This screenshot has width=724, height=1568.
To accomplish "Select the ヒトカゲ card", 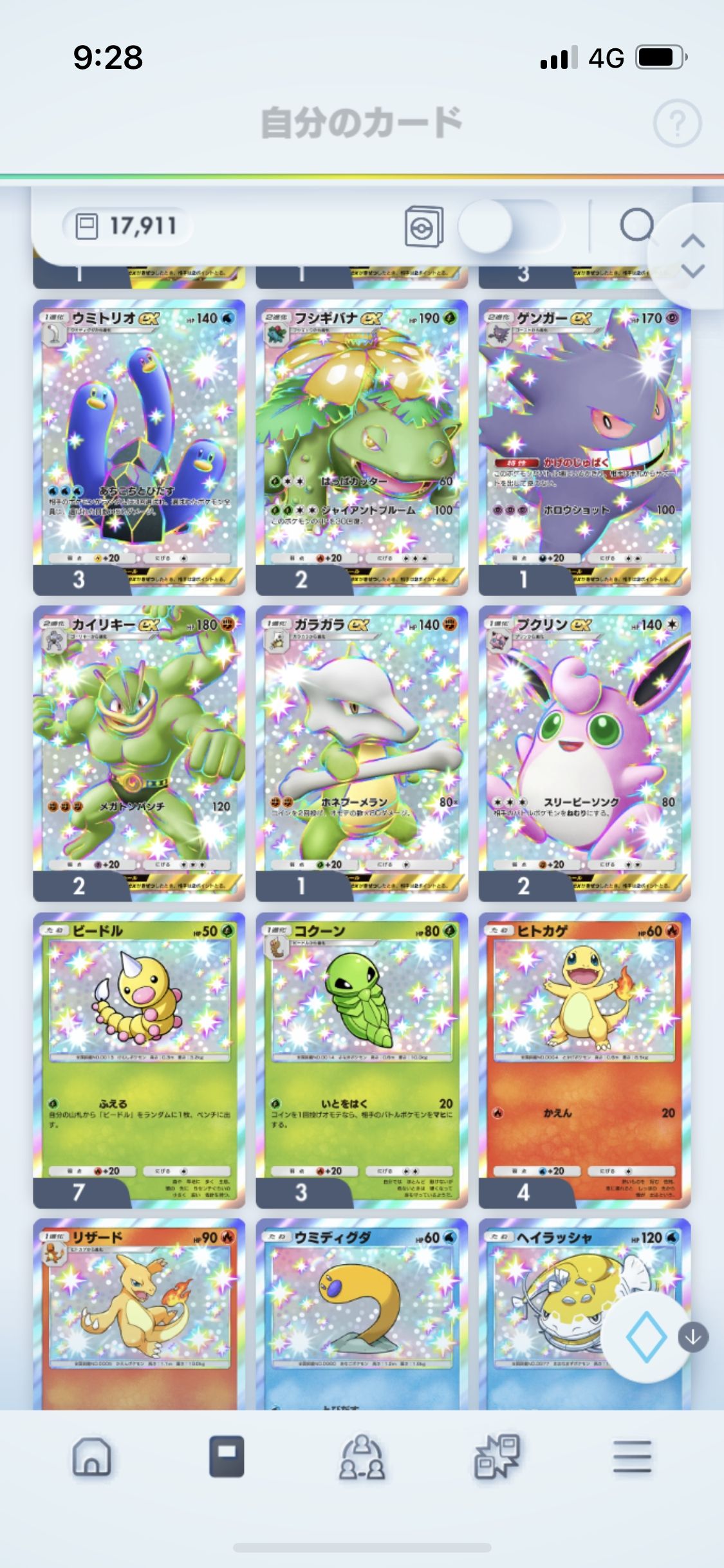I will [584, 1060].
